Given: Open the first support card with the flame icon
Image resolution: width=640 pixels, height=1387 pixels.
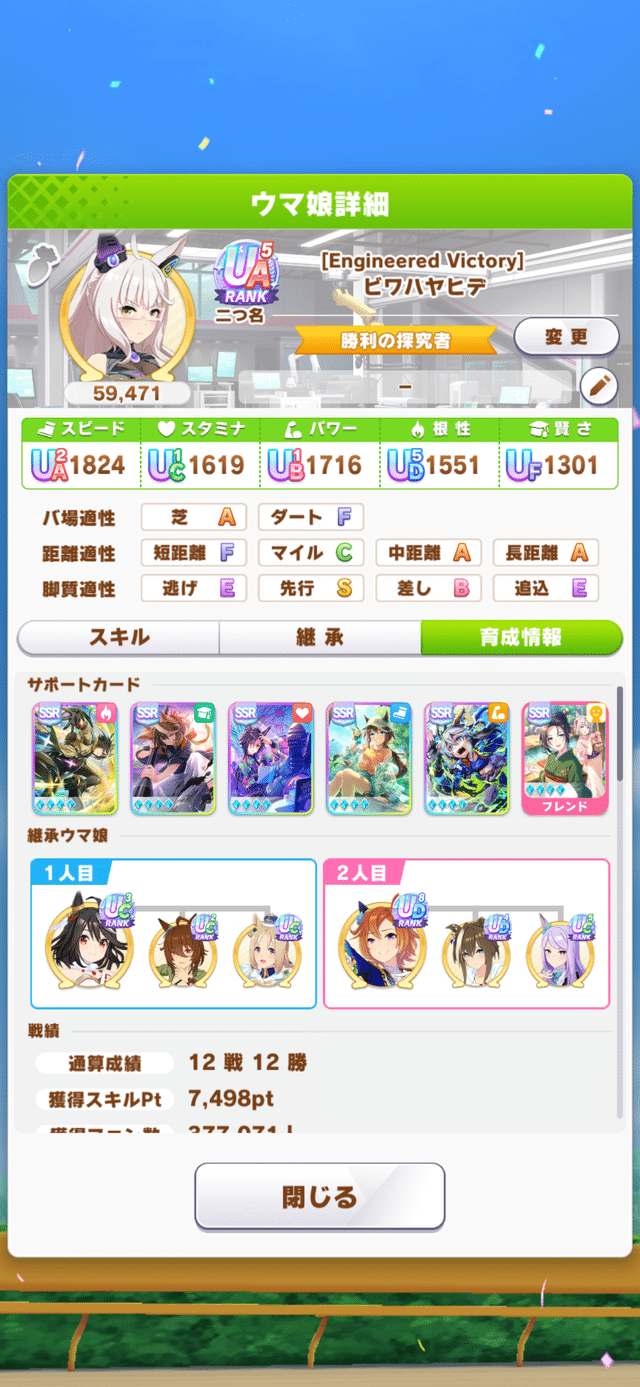Looking at the screenshot, I should (75, 757).
